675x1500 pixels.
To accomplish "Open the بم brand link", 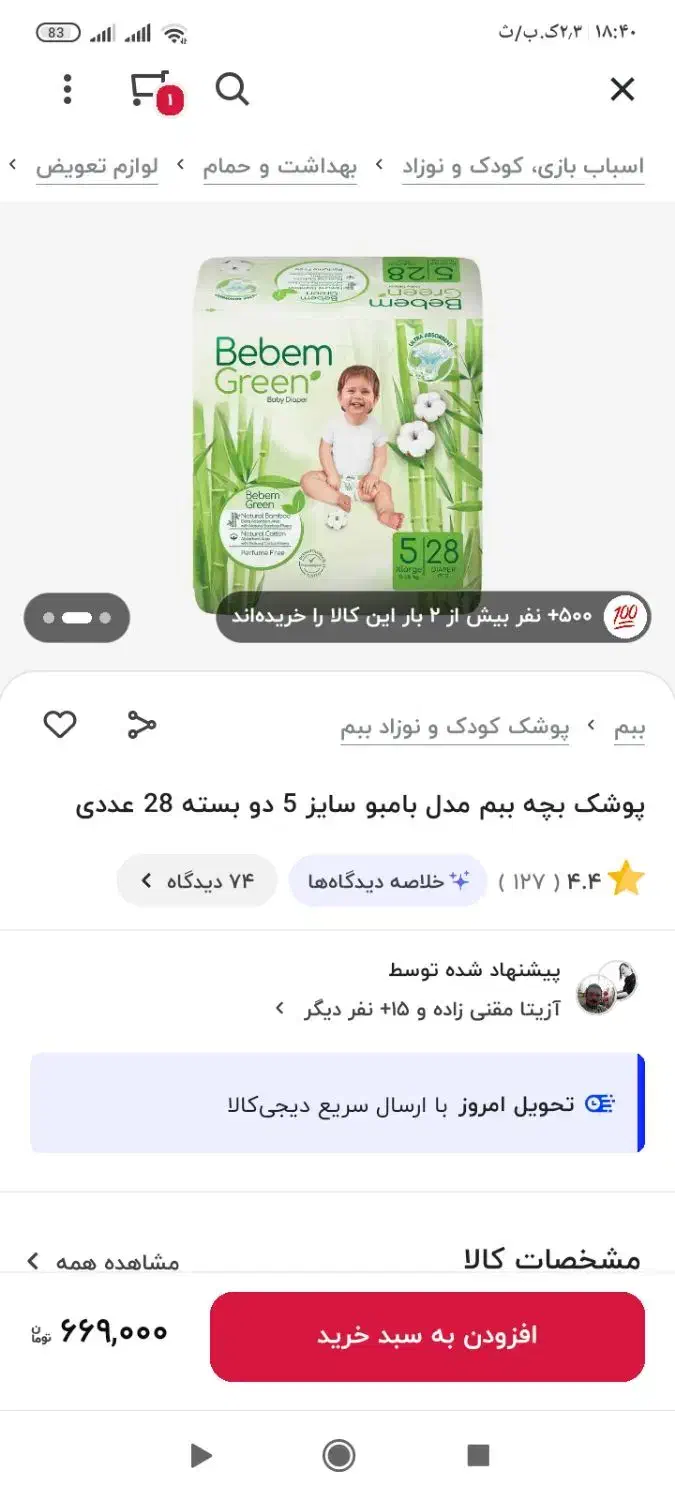I will (629, 727).
